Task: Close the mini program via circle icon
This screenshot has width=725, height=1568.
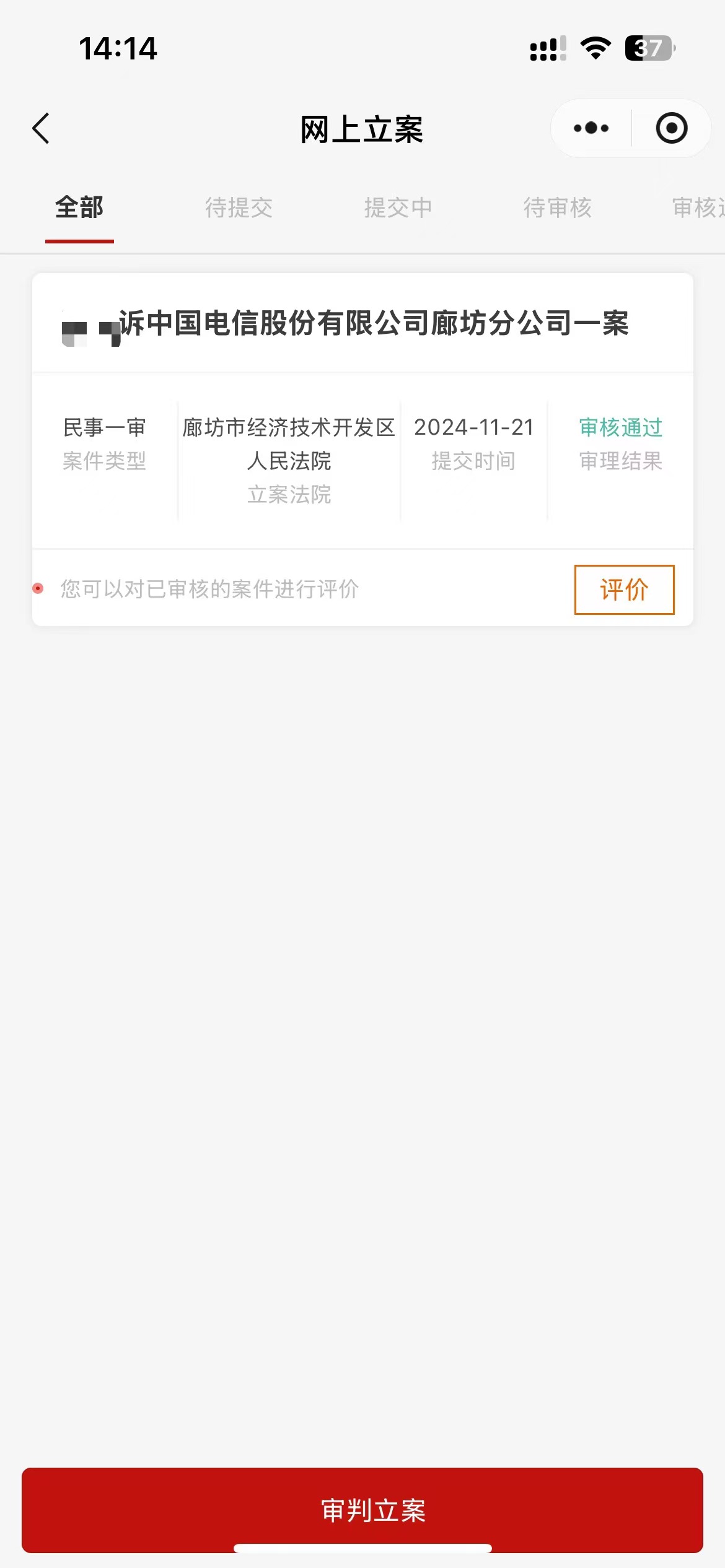Action: (x=672, y=128)
